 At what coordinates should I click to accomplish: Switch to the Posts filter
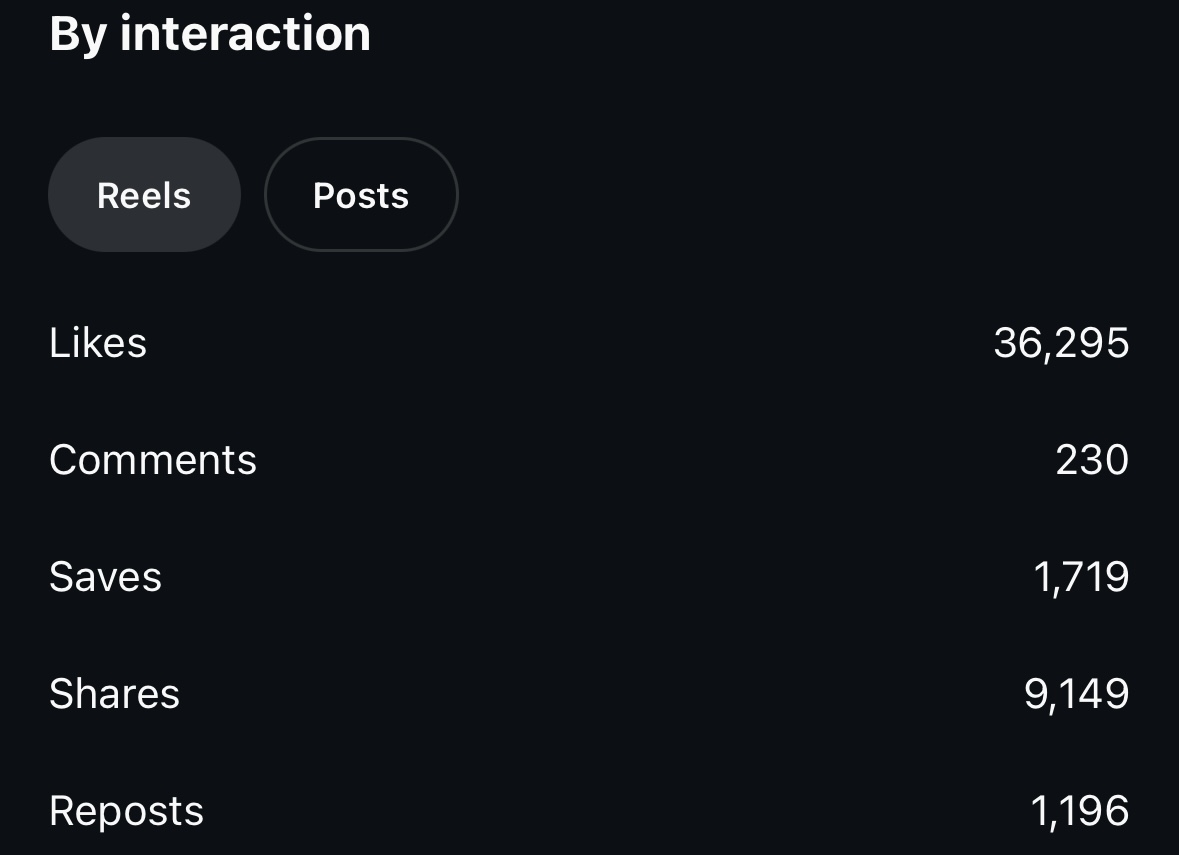point(361,195)
